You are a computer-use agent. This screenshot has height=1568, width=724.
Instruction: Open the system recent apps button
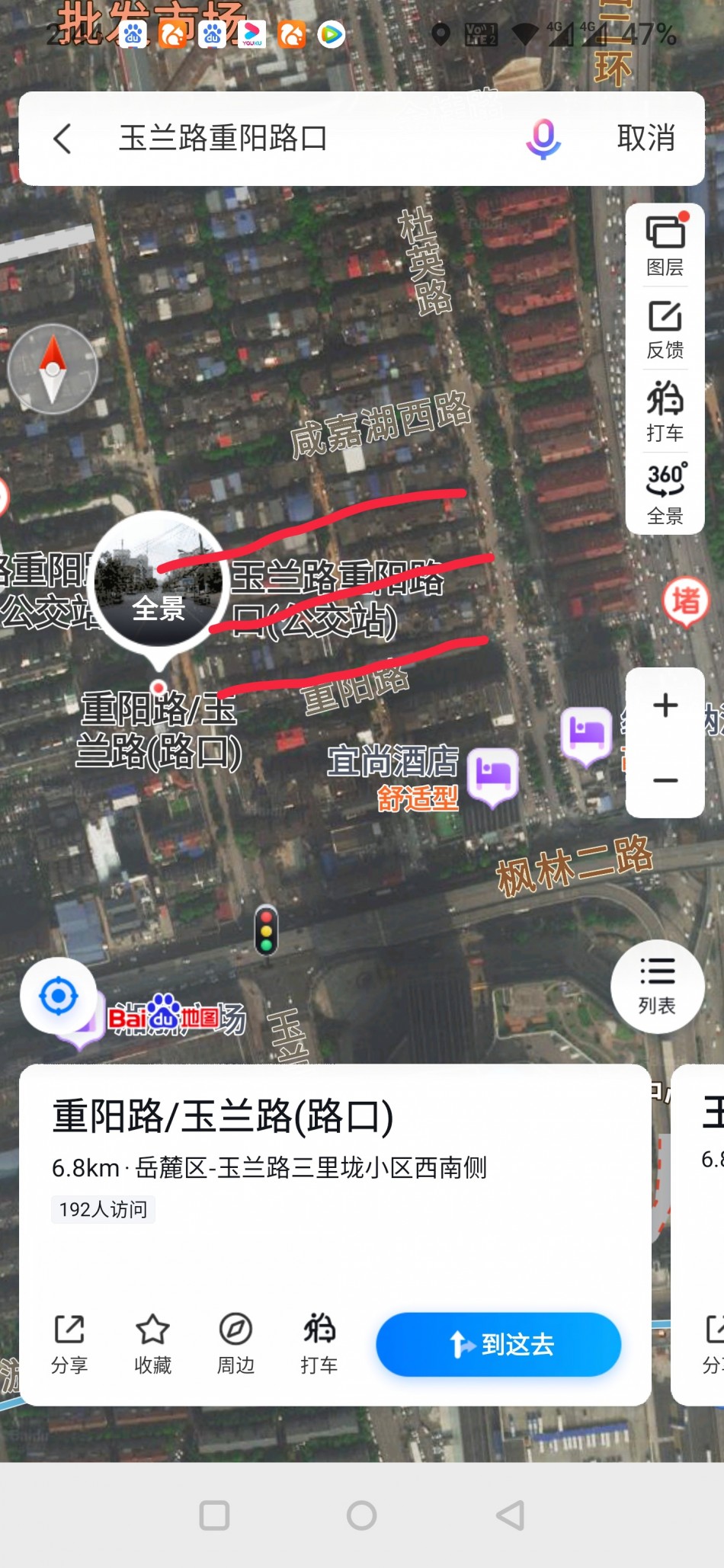214,1515
